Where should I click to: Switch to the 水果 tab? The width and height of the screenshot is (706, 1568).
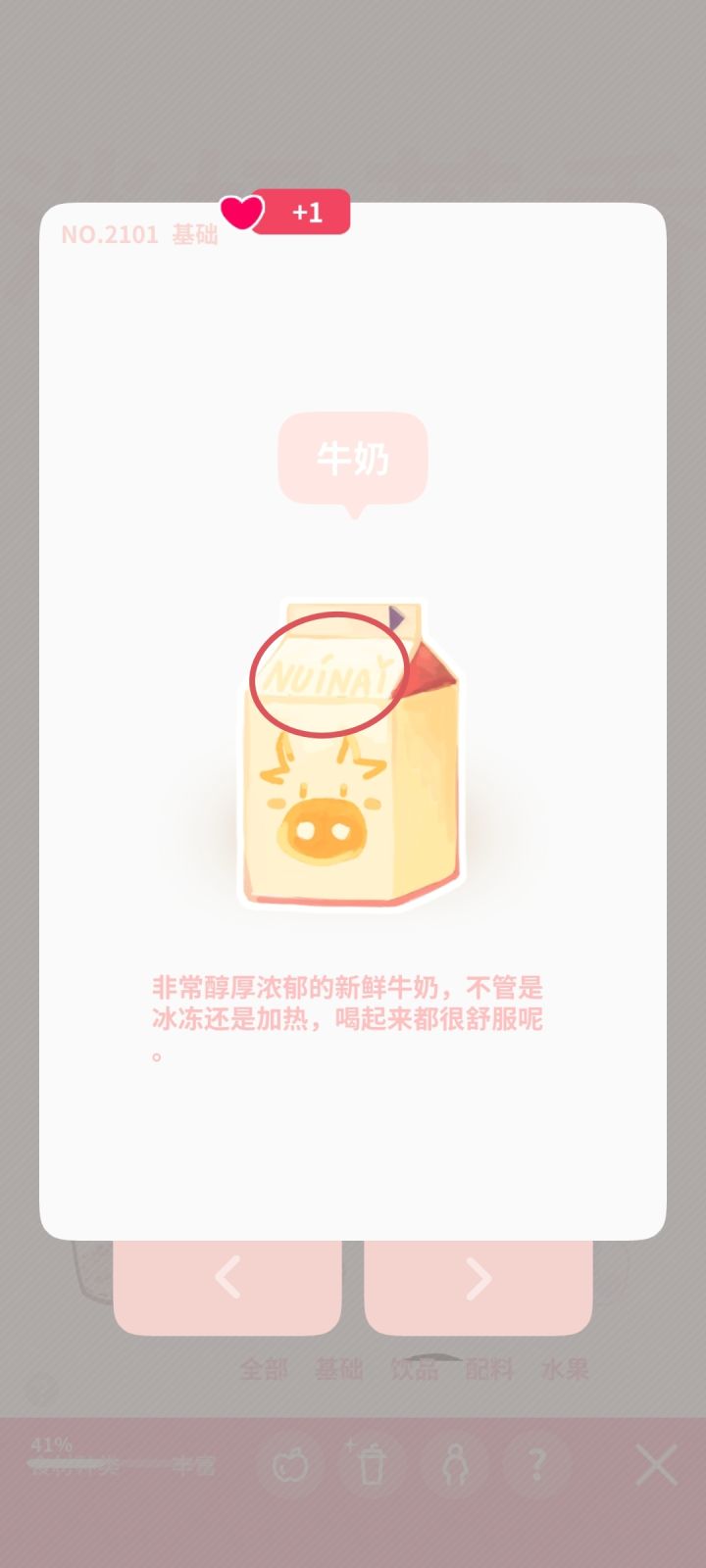pyautogui.click(x=565, y=1370)
